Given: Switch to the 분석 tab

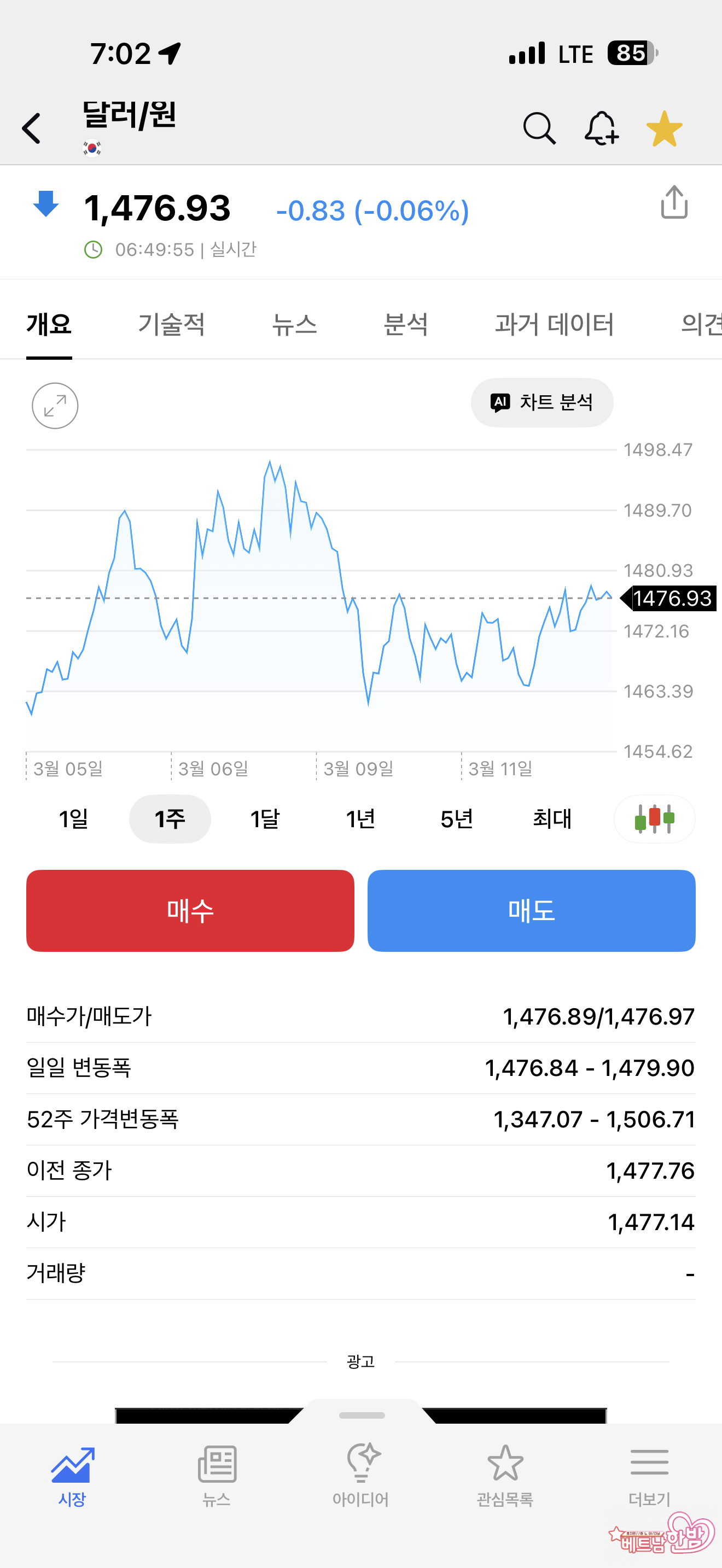Looking at the screenshot, I should click(405, 324).
